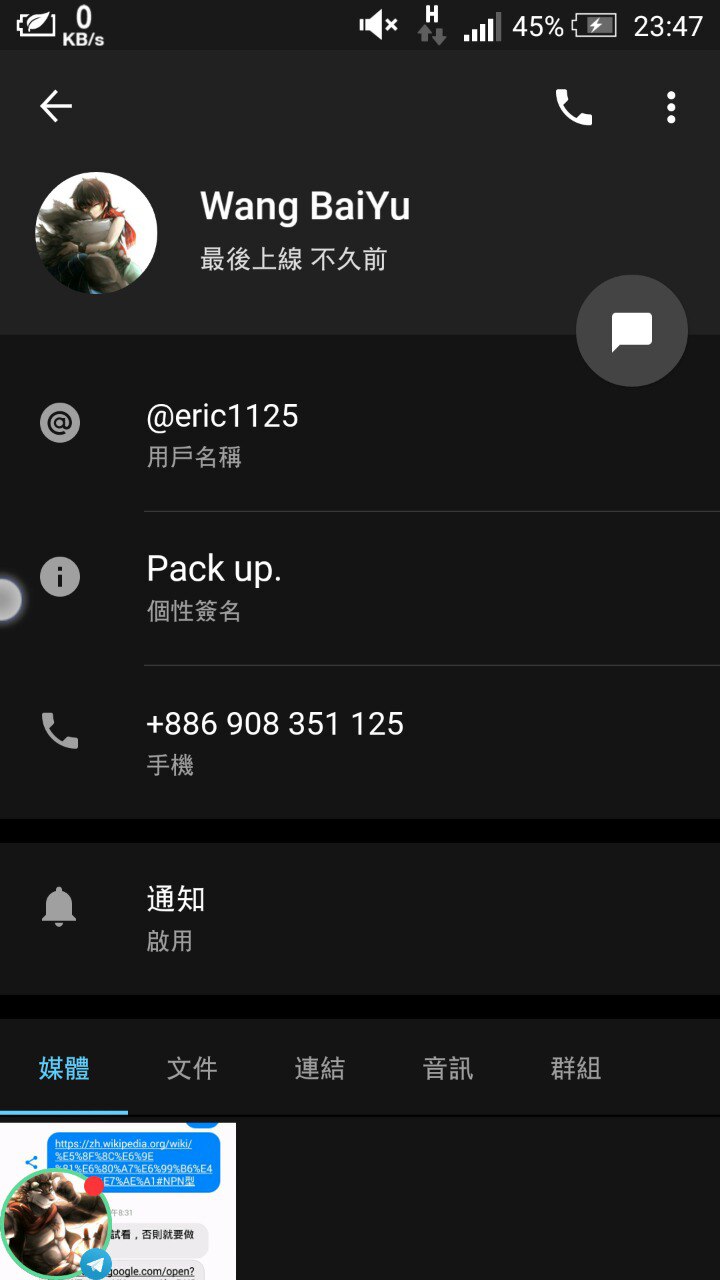Open the first shared media thumbnail
Image resolution: width=720 pixels, height=1280 pixels.
[118, 1201]
